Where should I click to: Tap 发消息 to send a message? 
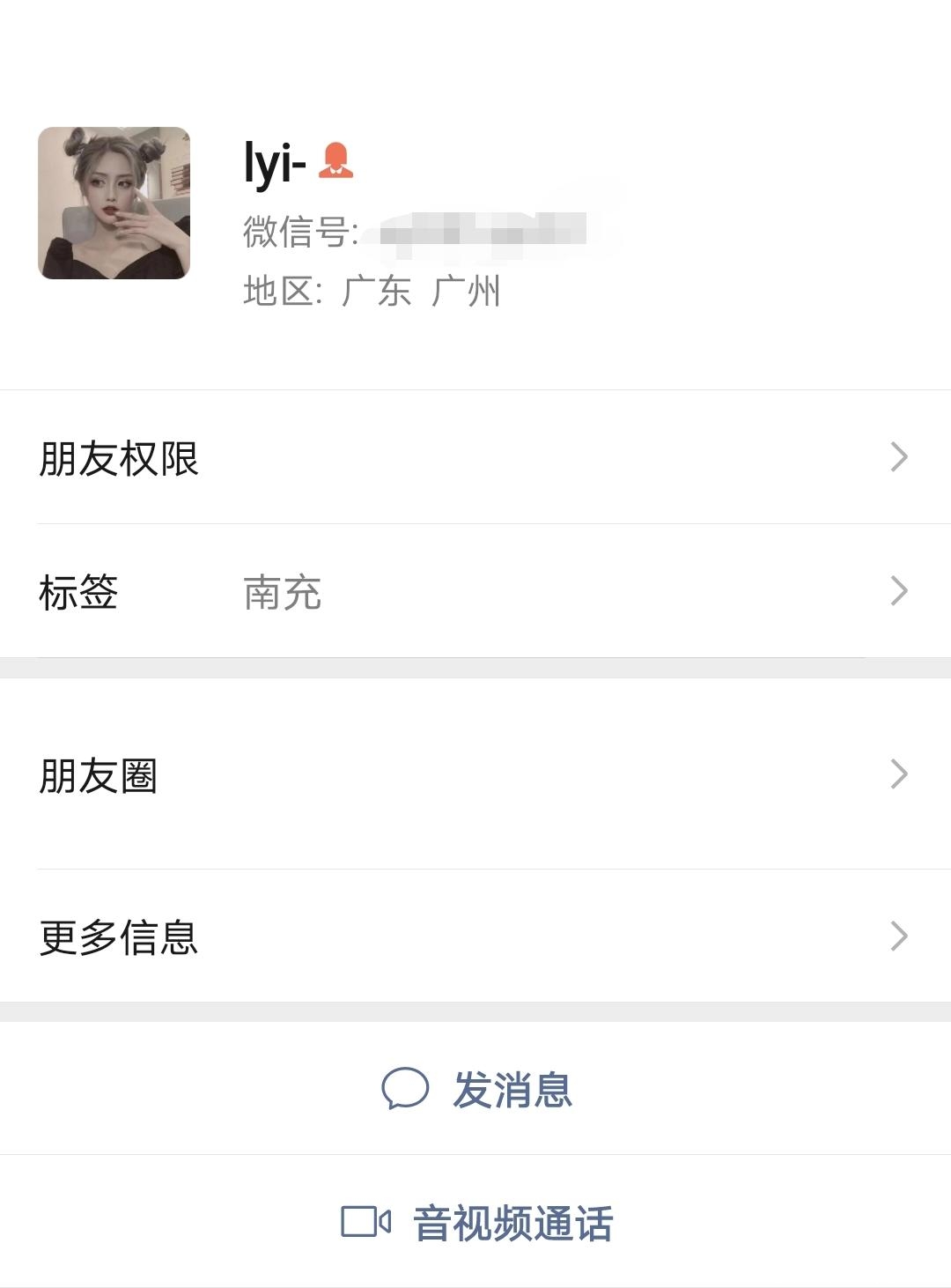pyautogui.click(x=477, y=1089)
